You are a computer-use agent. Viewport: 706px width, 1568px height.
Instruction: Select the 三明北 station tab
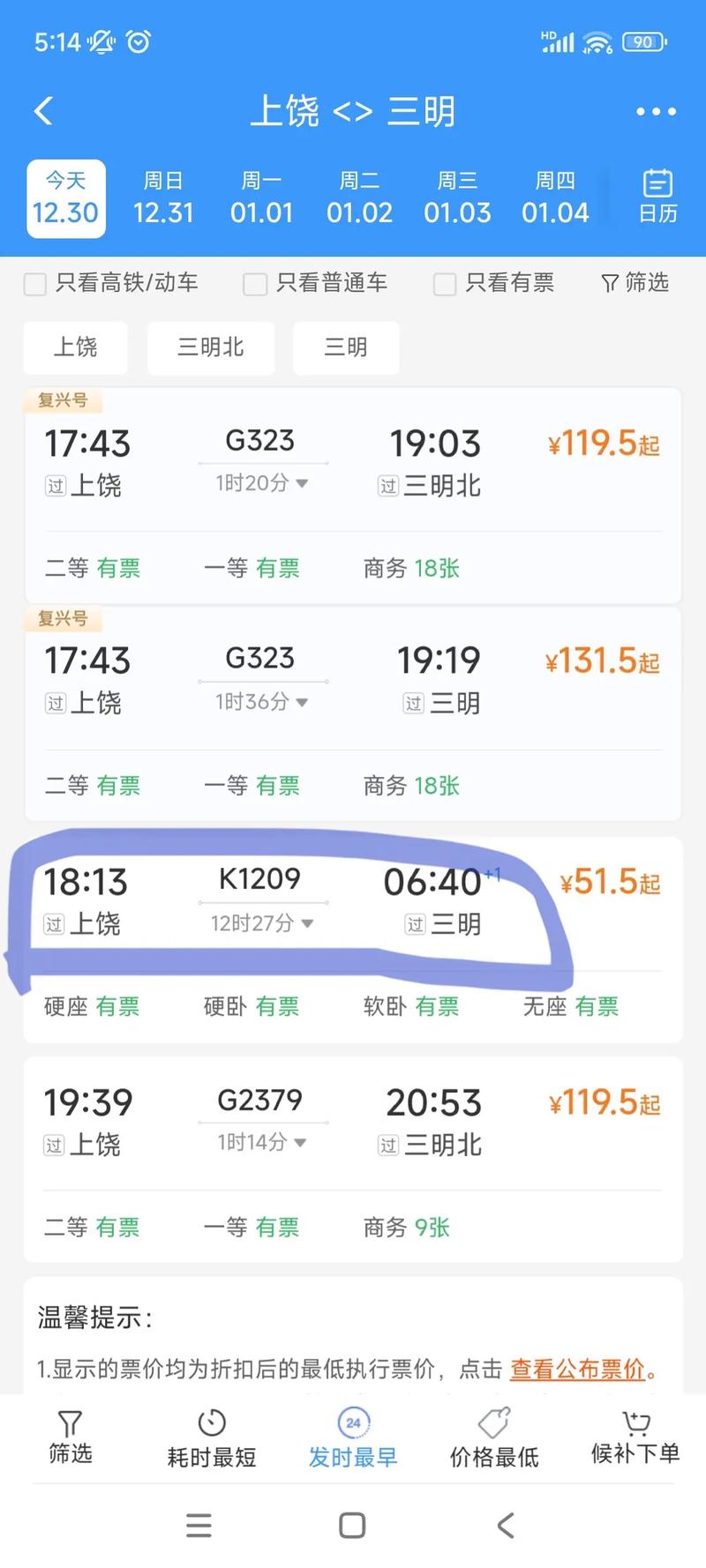pyautogui.click(x=211, y=347)
